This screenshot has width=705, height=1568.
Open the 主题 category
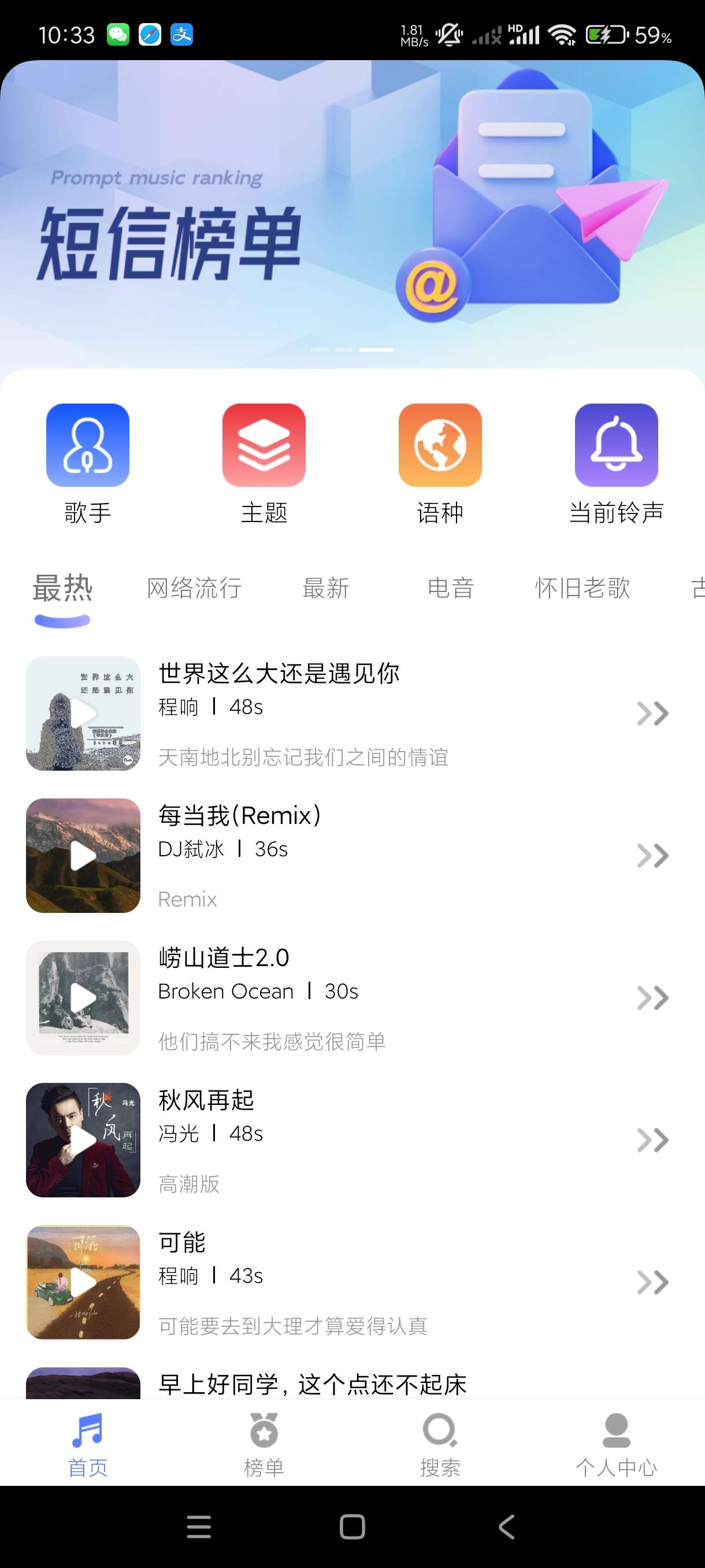pyautogui.click(x=264, y=463)
